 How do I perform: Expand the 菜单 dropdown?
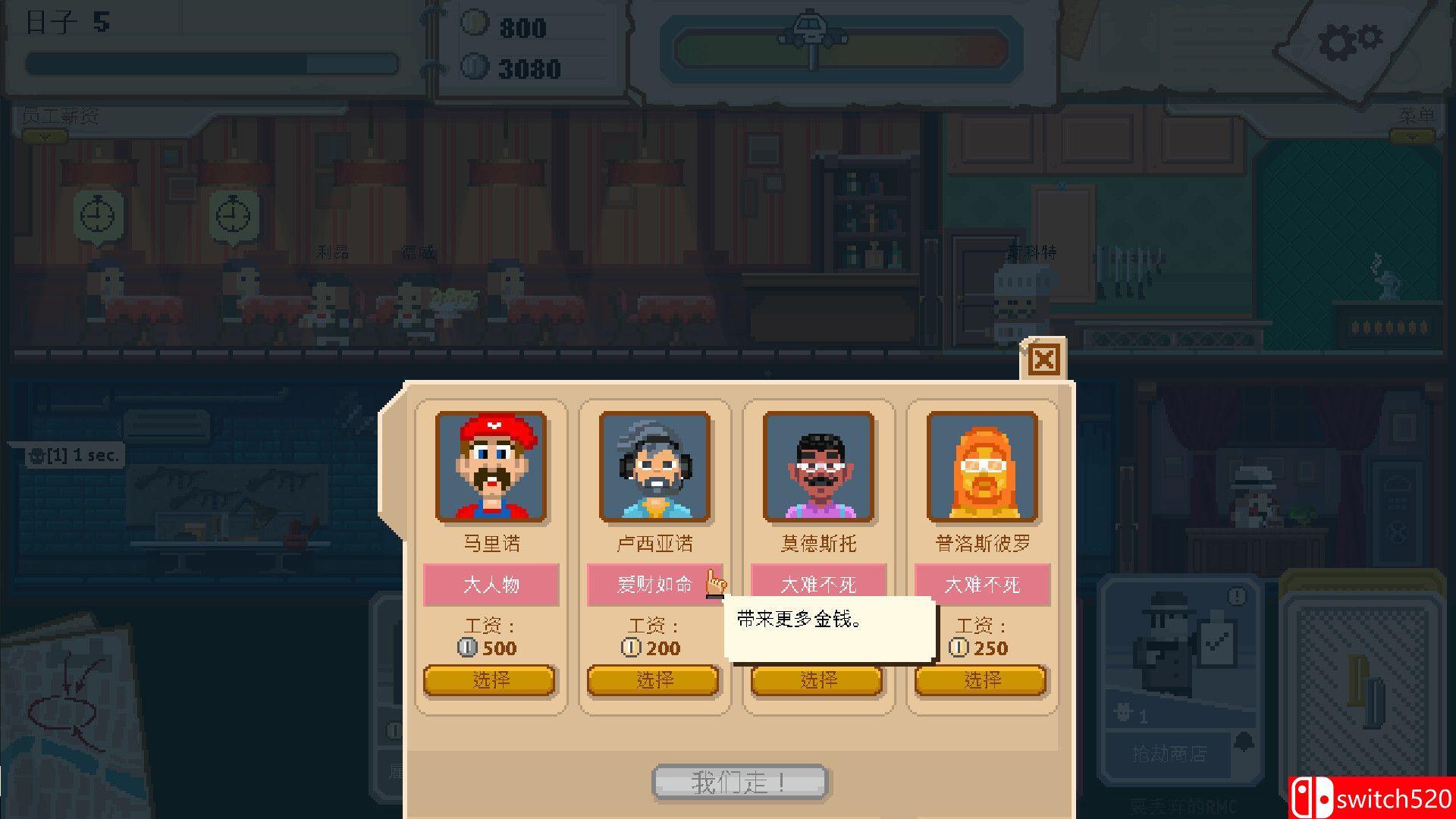point(1411,136)
